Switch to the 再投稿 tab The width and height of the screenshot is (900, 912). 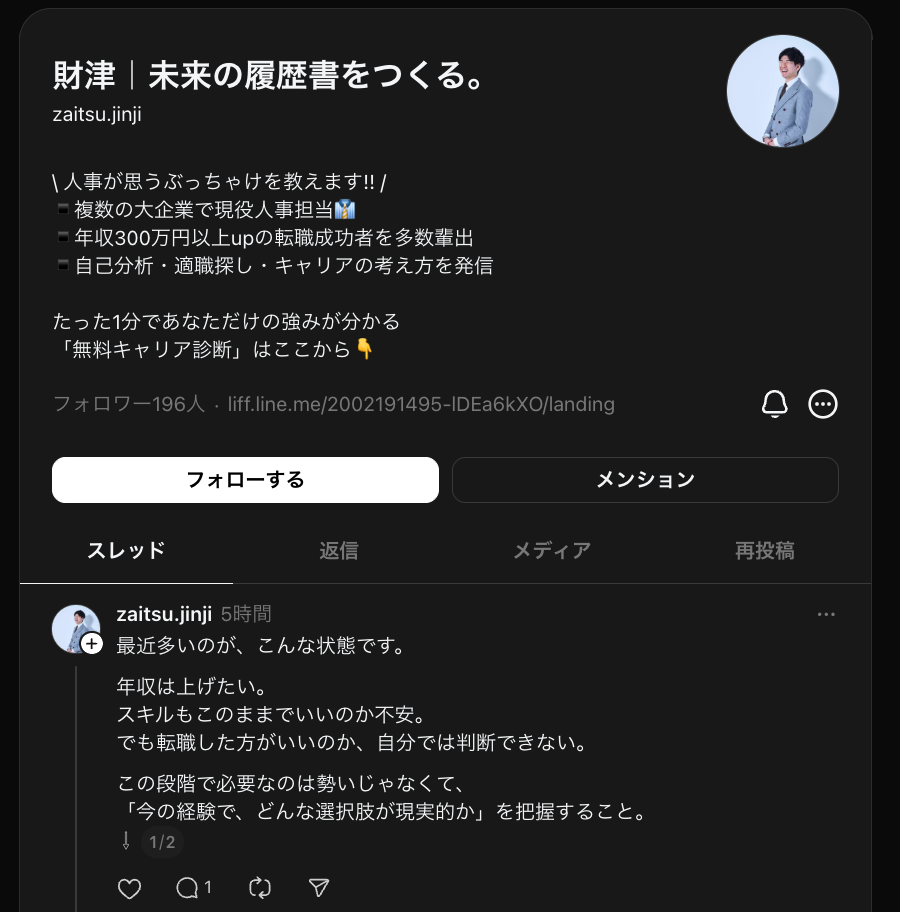(x=765, y=551)
